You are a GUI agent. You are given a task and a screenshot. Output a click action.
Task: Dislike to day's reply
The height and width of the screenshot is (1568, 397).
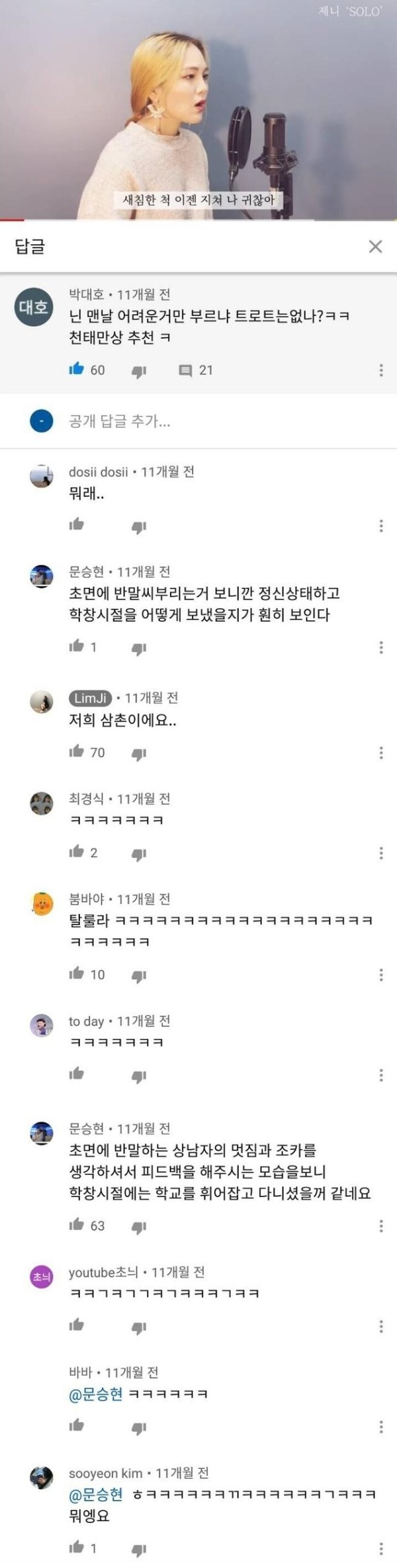[138, 1077]
